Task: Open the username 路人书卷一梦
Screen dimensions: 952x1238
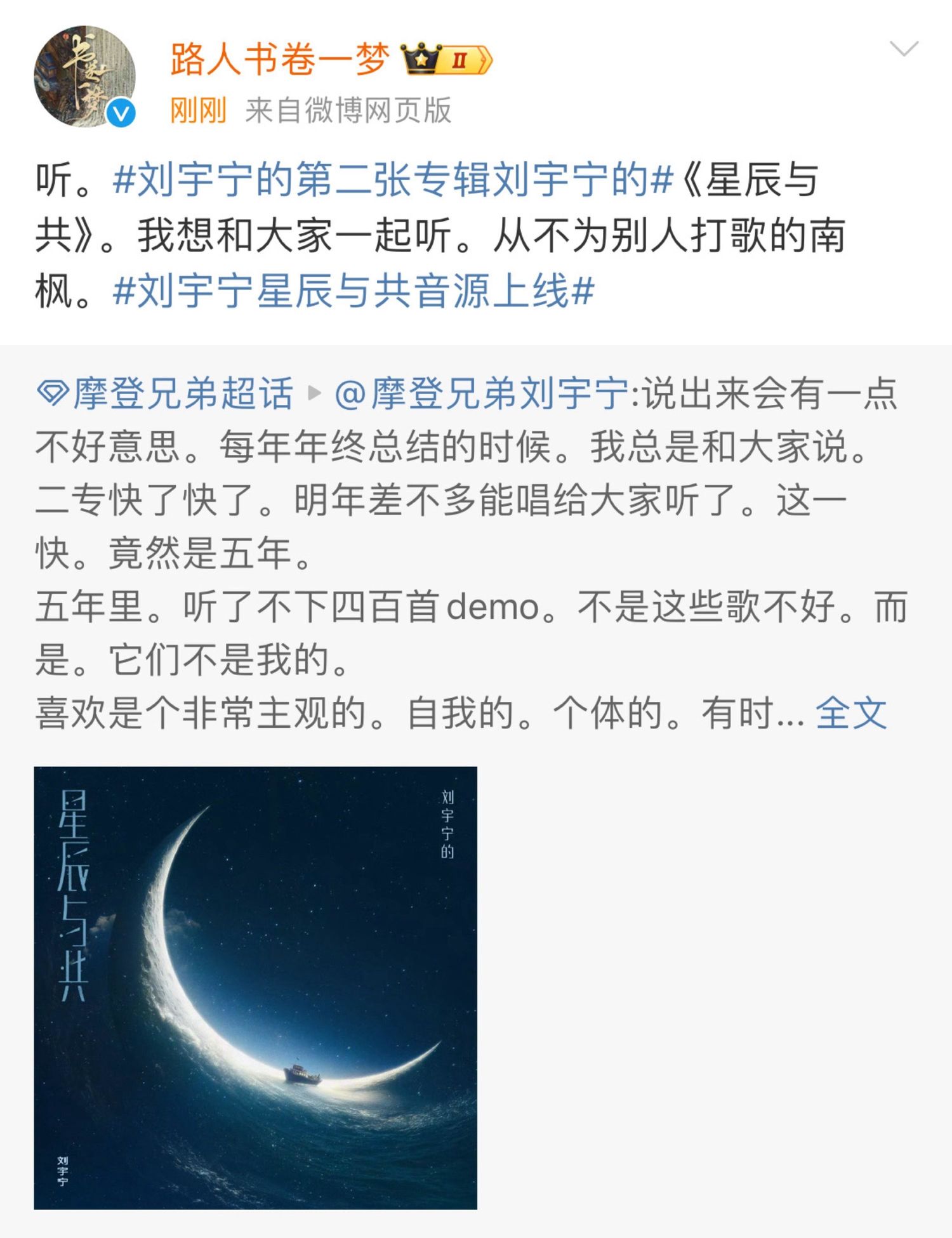Action: pos(279,60)
